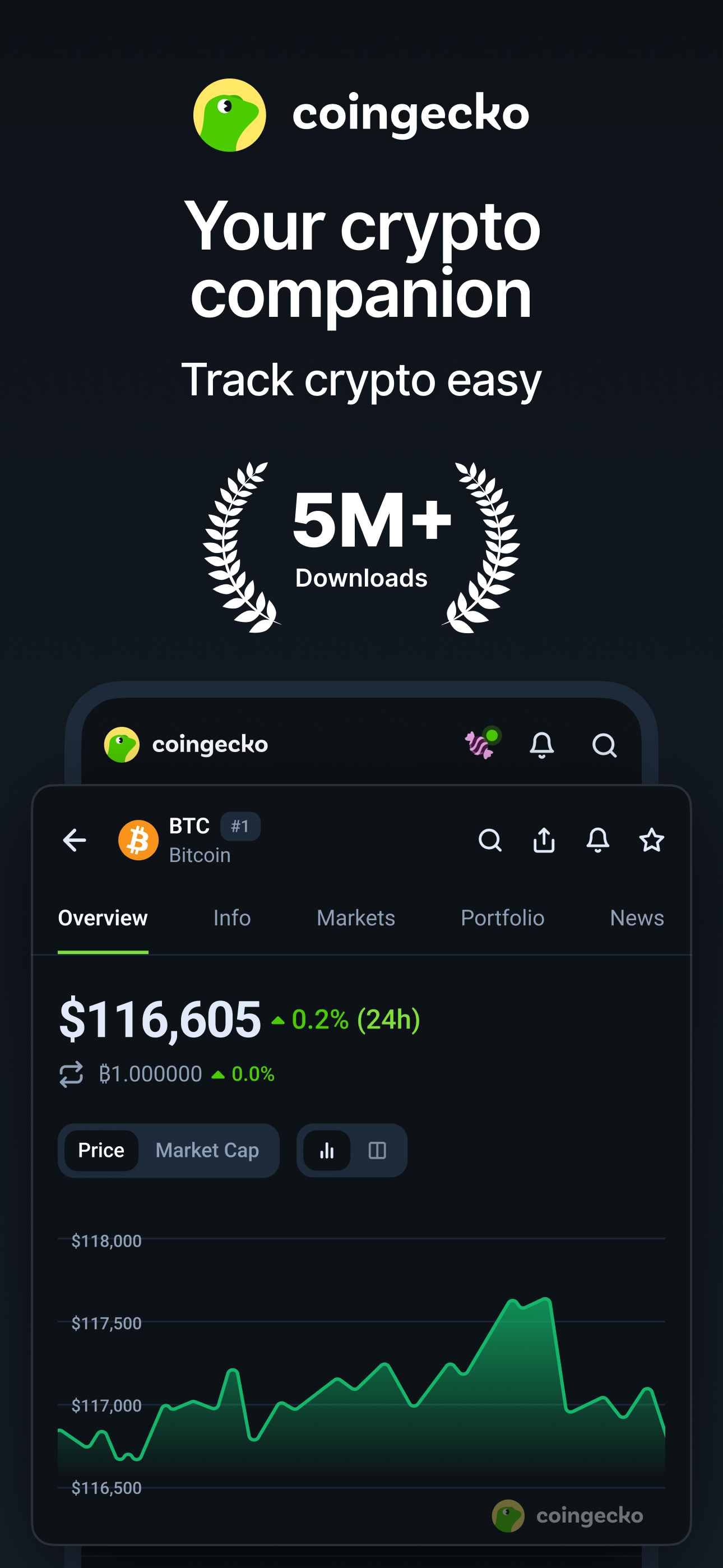
Task: Tap the #1 rank badge next to BTC
Action: pyautogui.click(x=240, y=826)
